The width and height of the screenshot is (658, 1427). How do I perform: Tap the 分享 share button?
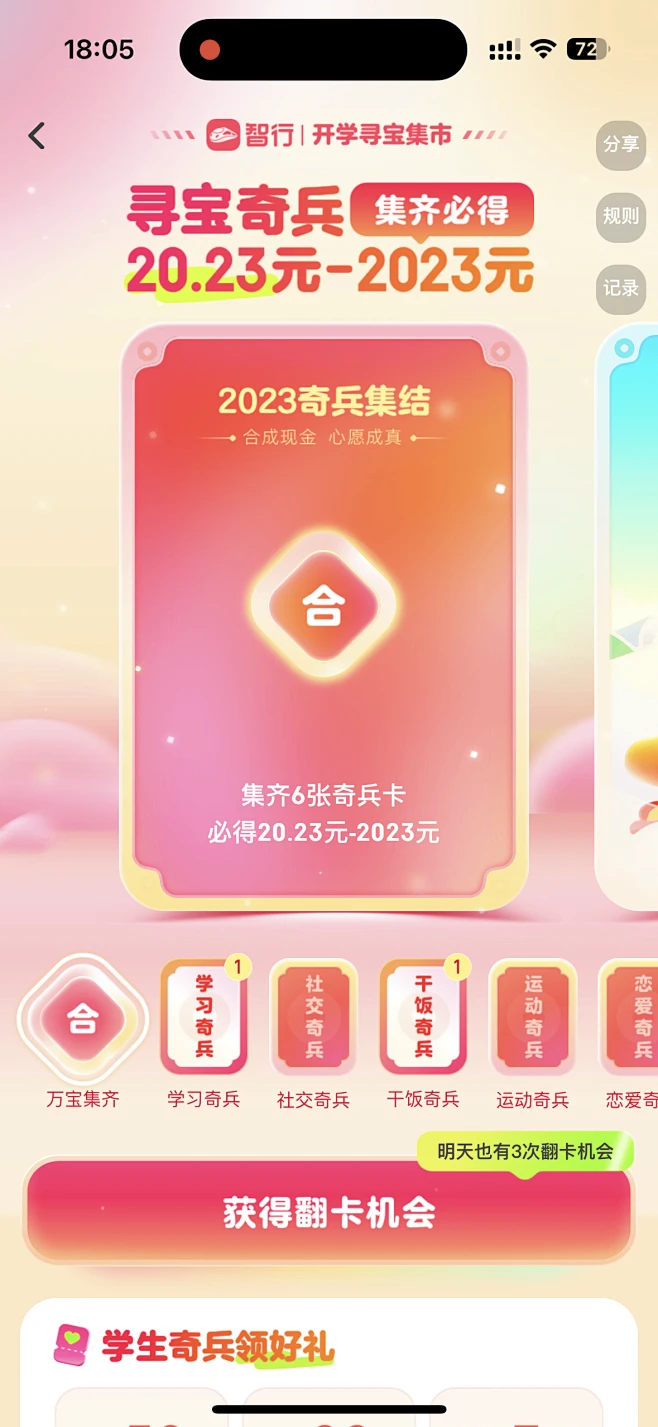click(620, 144)
